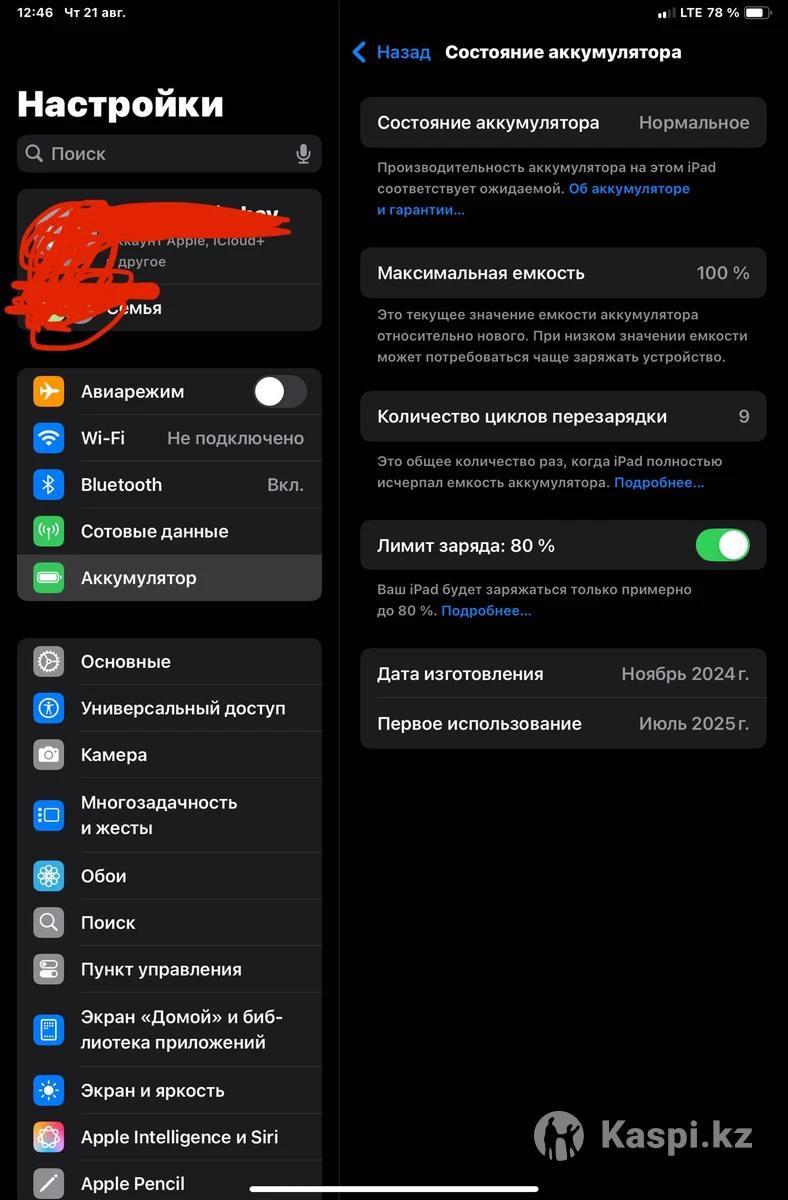Disable the Лимит заряда 80 % switch
Viewport: 788px width, 1200px height.
click(722, 545)
